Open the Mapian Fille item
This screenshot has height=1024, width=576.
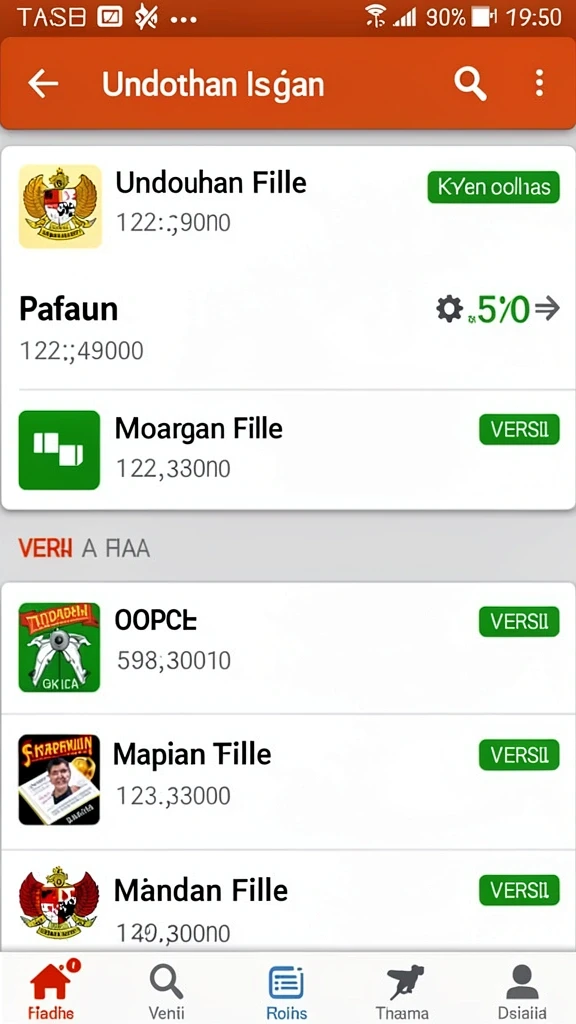(288, 781)
